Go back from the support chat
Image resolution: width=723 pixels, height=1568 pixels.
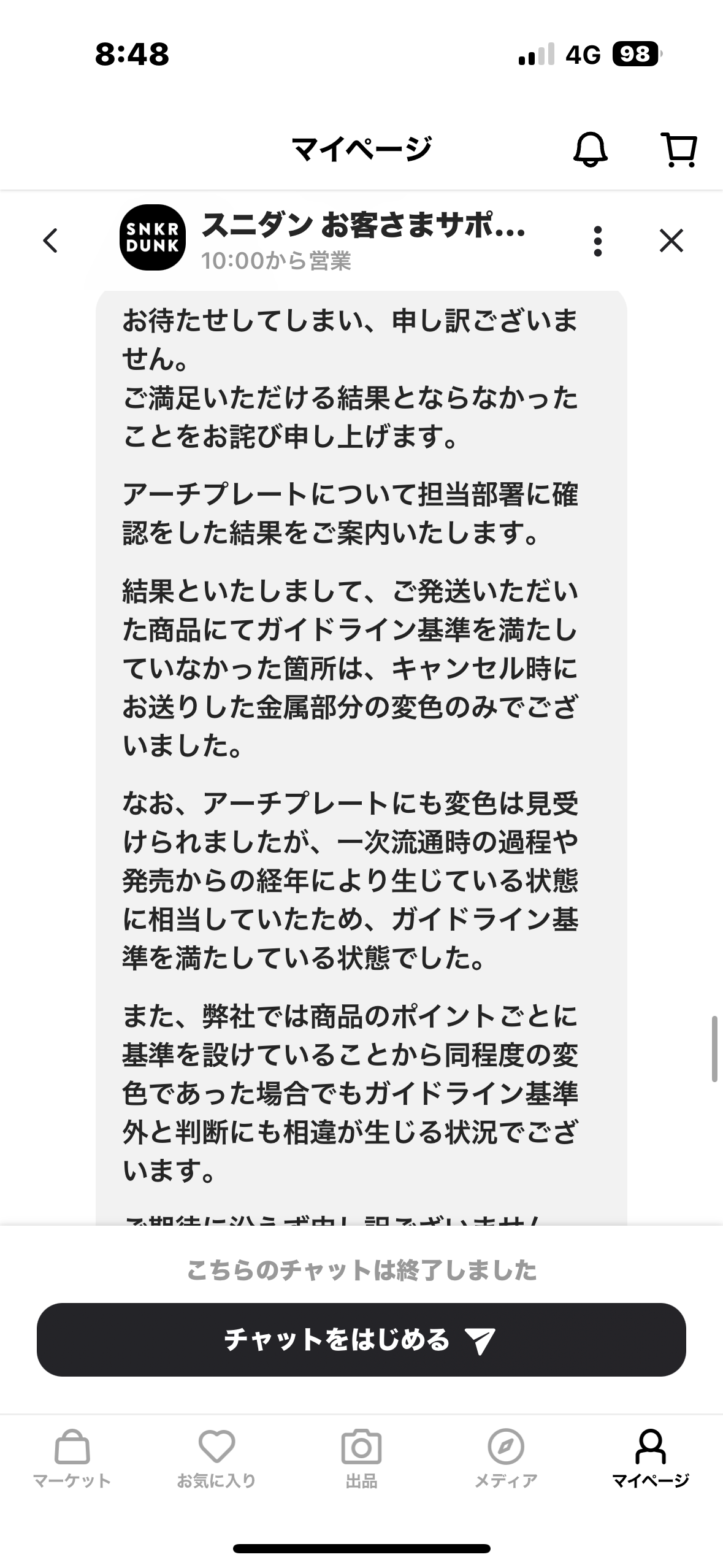(51, 240)
